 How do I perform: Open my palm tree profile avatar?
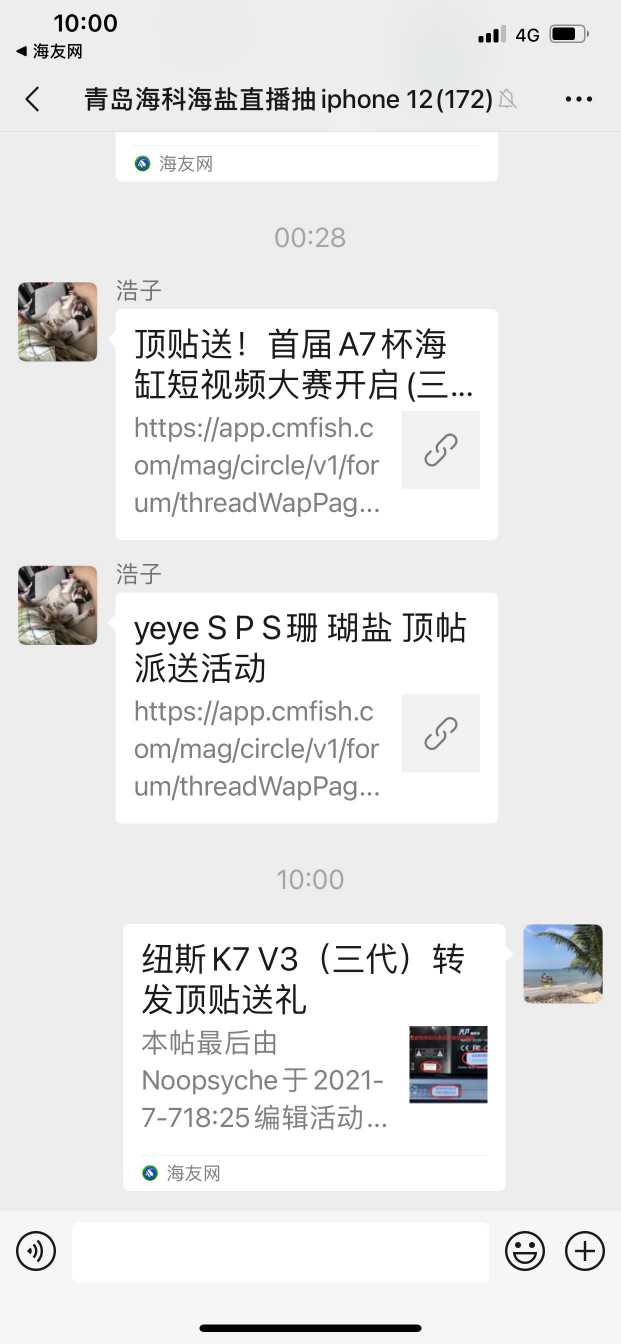[563, 963]
